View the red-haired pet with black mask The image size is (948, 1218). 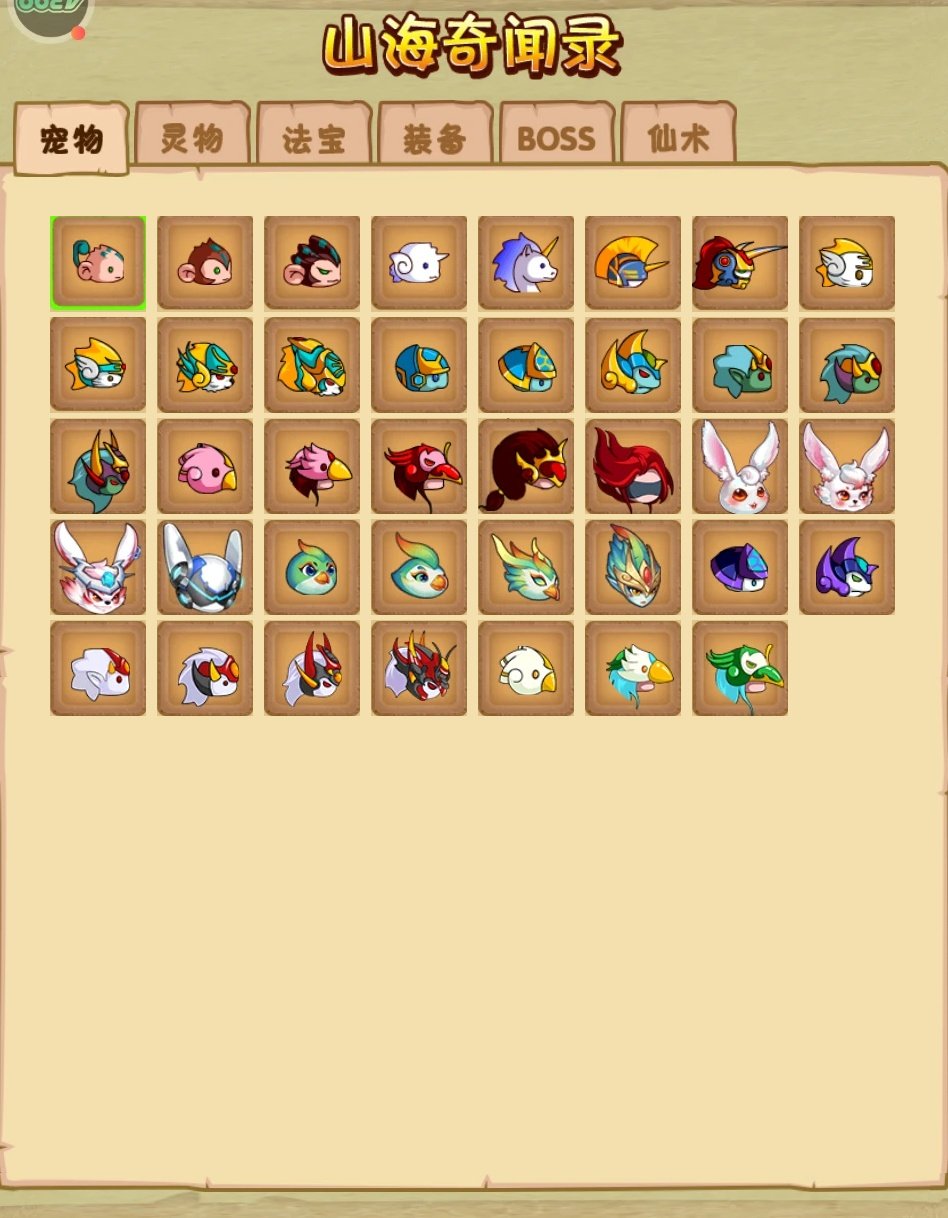(x=633, y=466)
